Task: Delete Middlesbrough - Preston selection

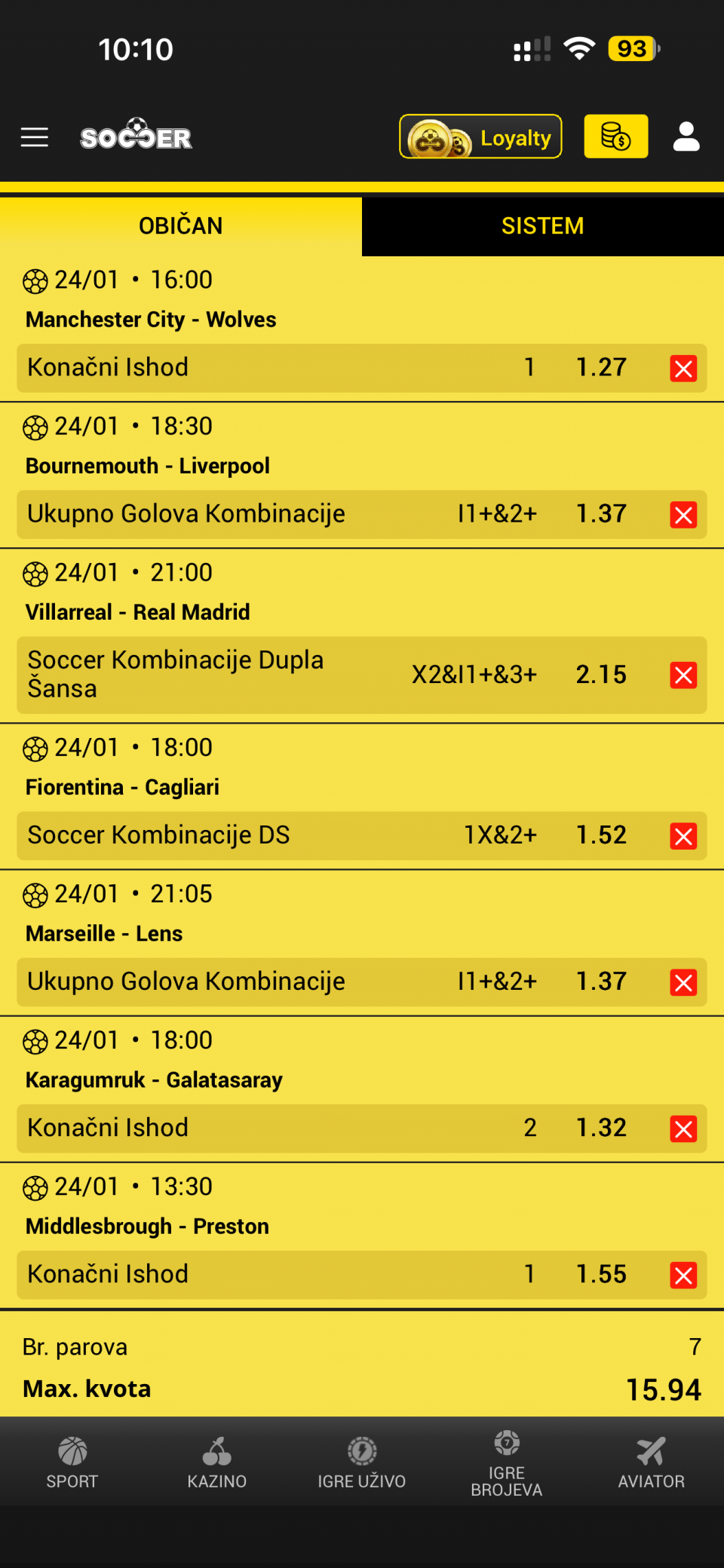Action: pyautogui.click(x=683, y=1275)
